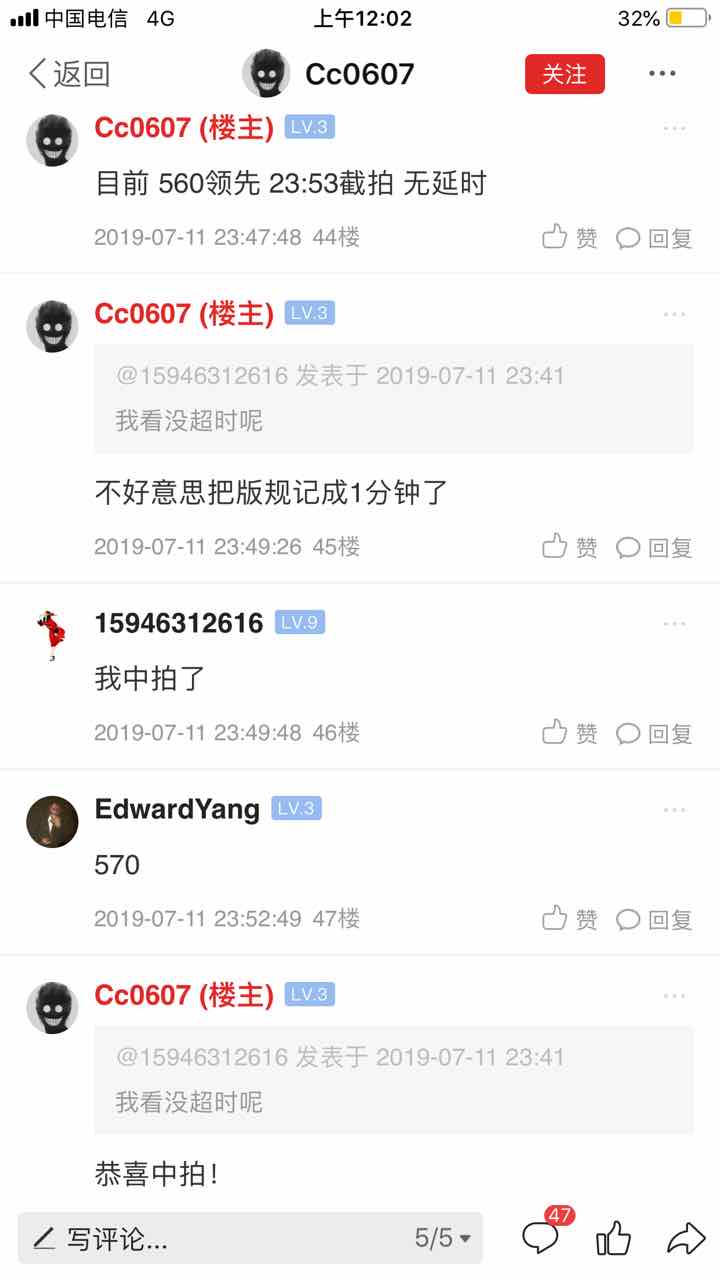Like the 46楼 comment "我中拍了"

[x=570, y=733]
